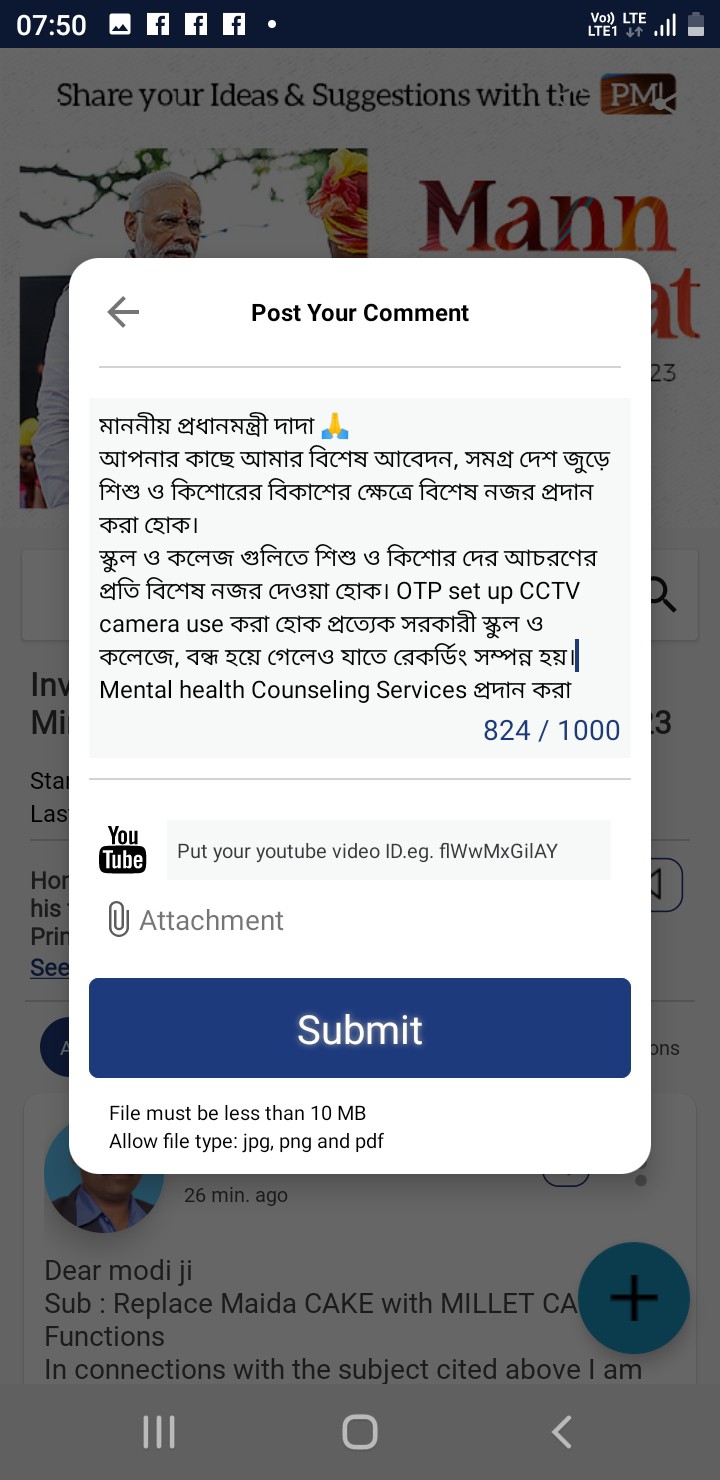The height and width of the screenshot is (1480, 720).
Task: Enter a YouTube video ID field
Action: [388, 851]
